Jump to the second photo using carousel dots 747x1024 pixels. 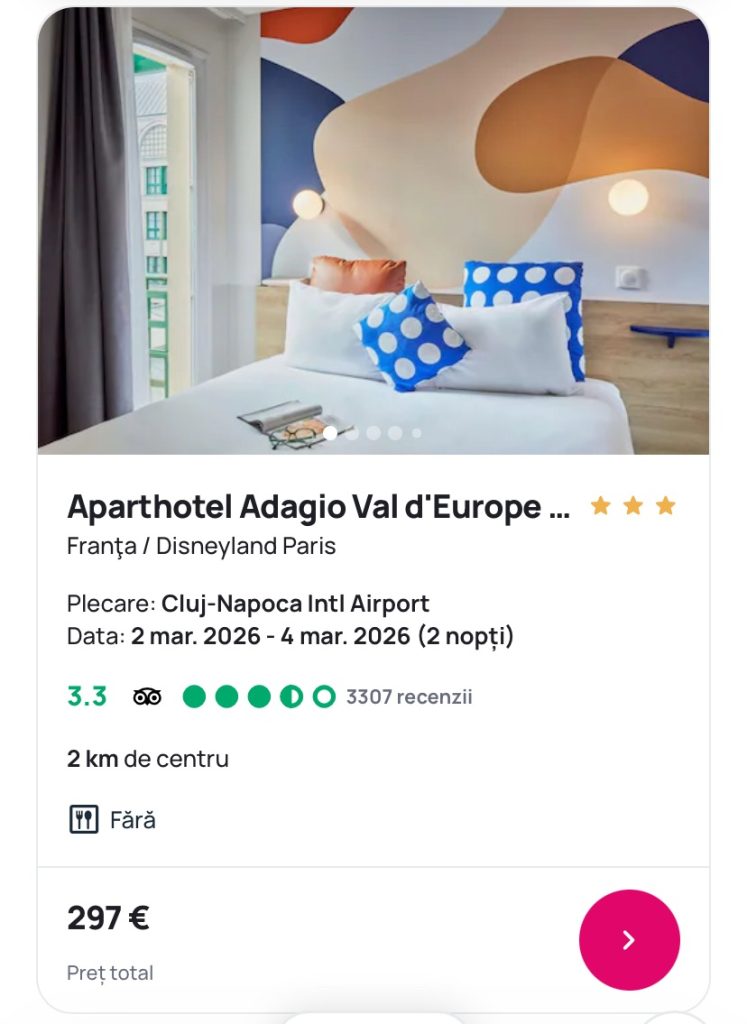click(x=352, y=433)
